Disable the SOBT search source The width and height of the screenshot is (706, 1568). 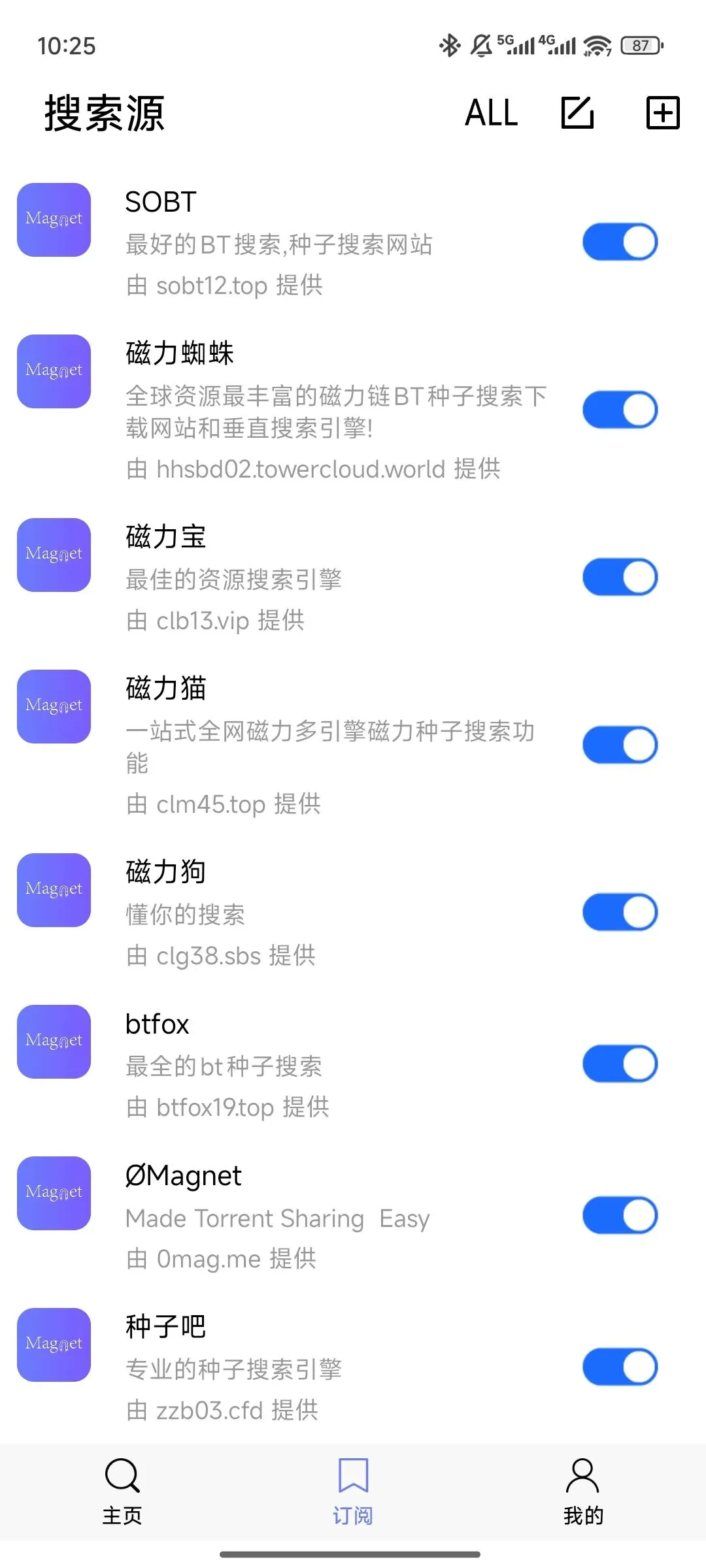[x=620, y=242]
